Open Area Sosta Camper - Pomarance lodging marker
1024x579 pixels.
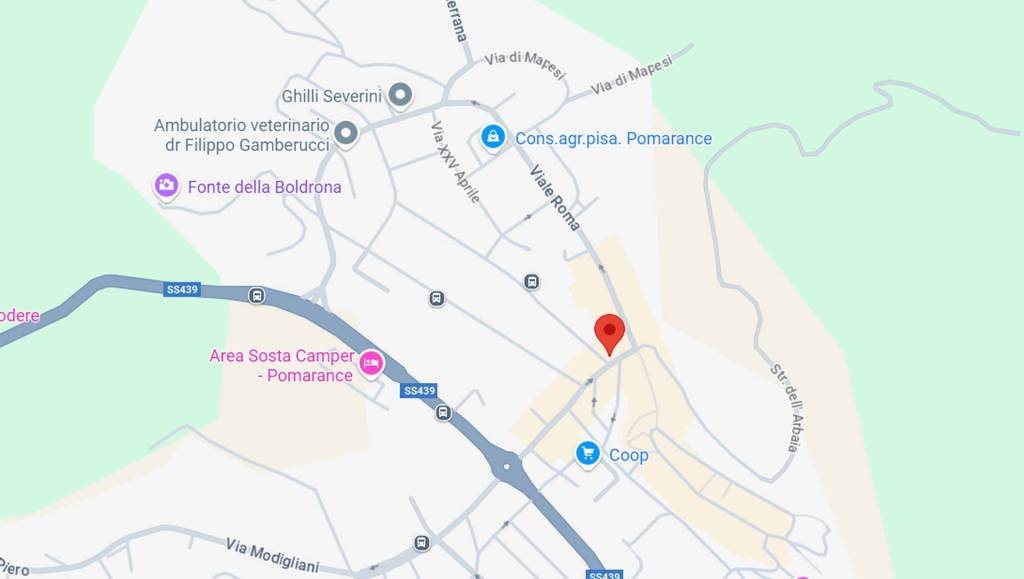(371, 363)
